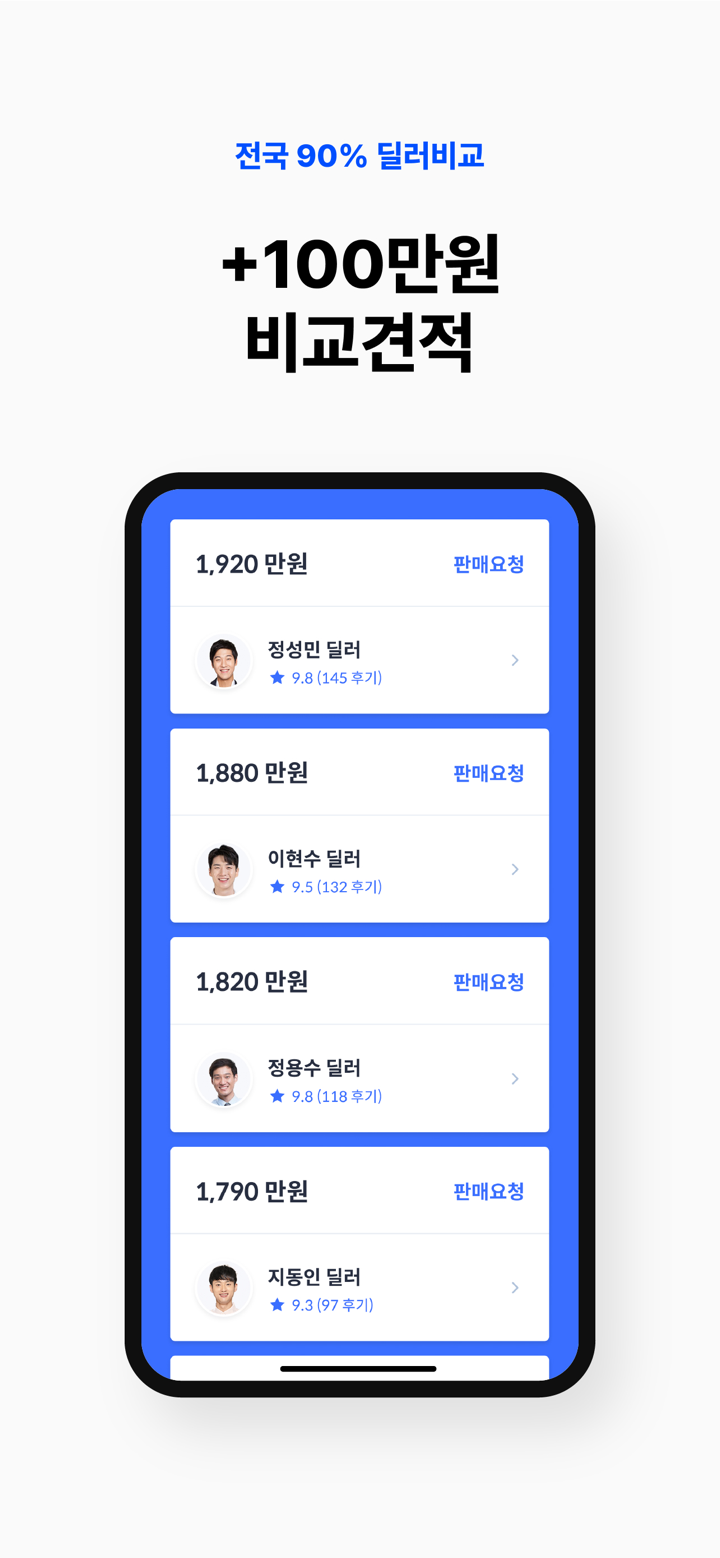
Task: Open 정용수 딜러's profile photo
Action: [224, 1078]
